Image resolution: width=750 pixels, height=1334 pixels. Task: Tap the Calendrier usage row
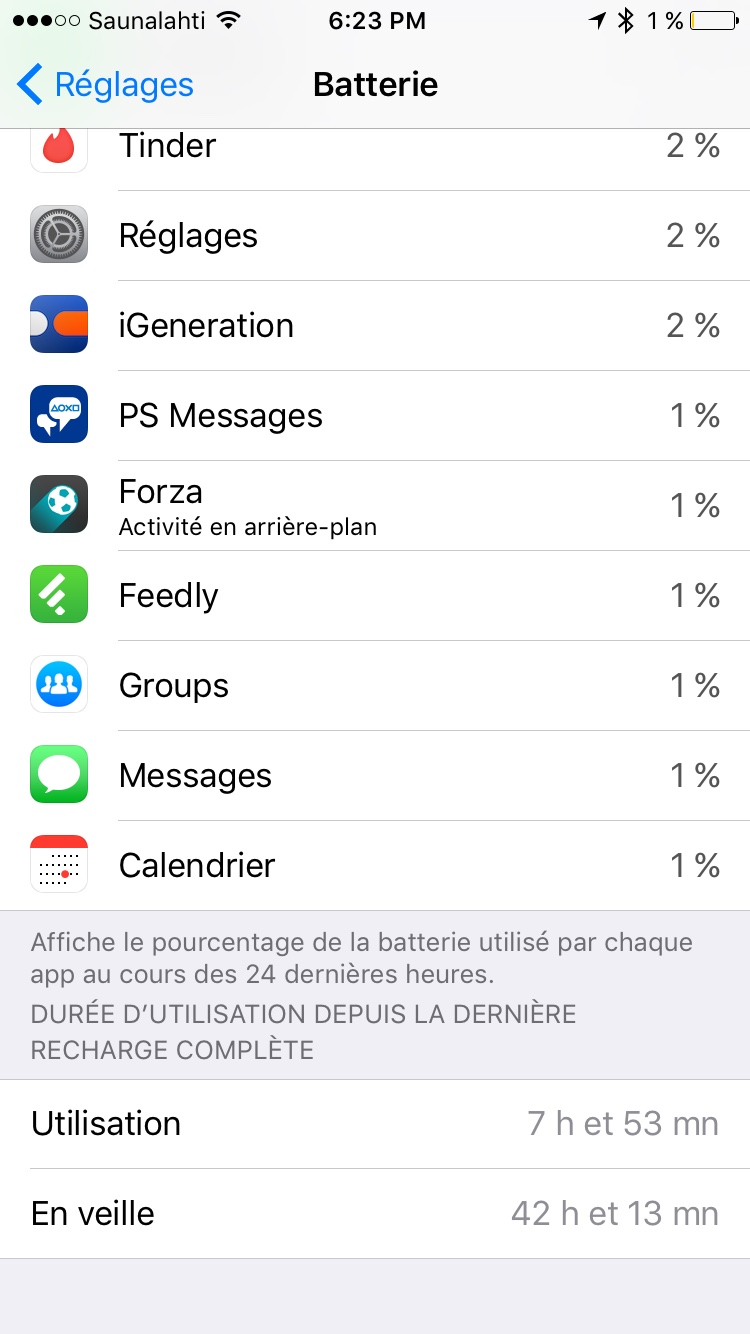click(x=375, y=866)
